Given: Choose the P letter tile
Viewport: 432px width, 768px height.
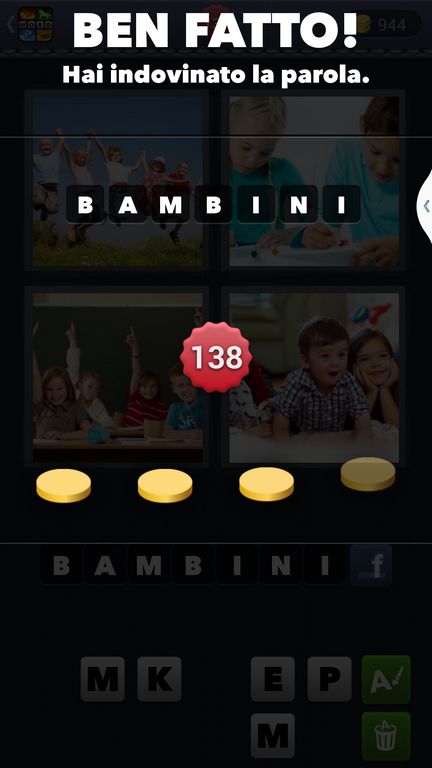Looking at the screenshot, I should point(330,679).
